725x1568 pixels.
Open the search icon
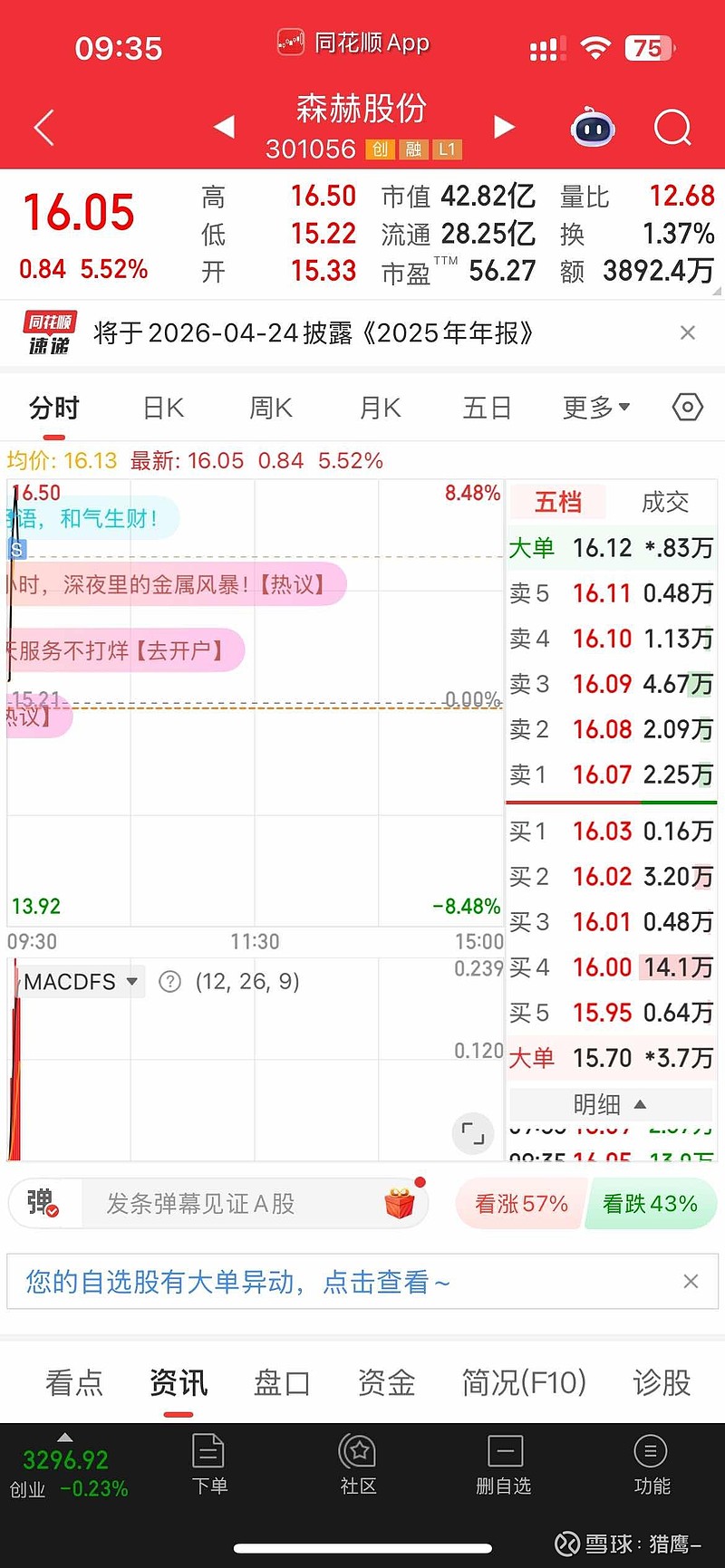tap(672, 127)
